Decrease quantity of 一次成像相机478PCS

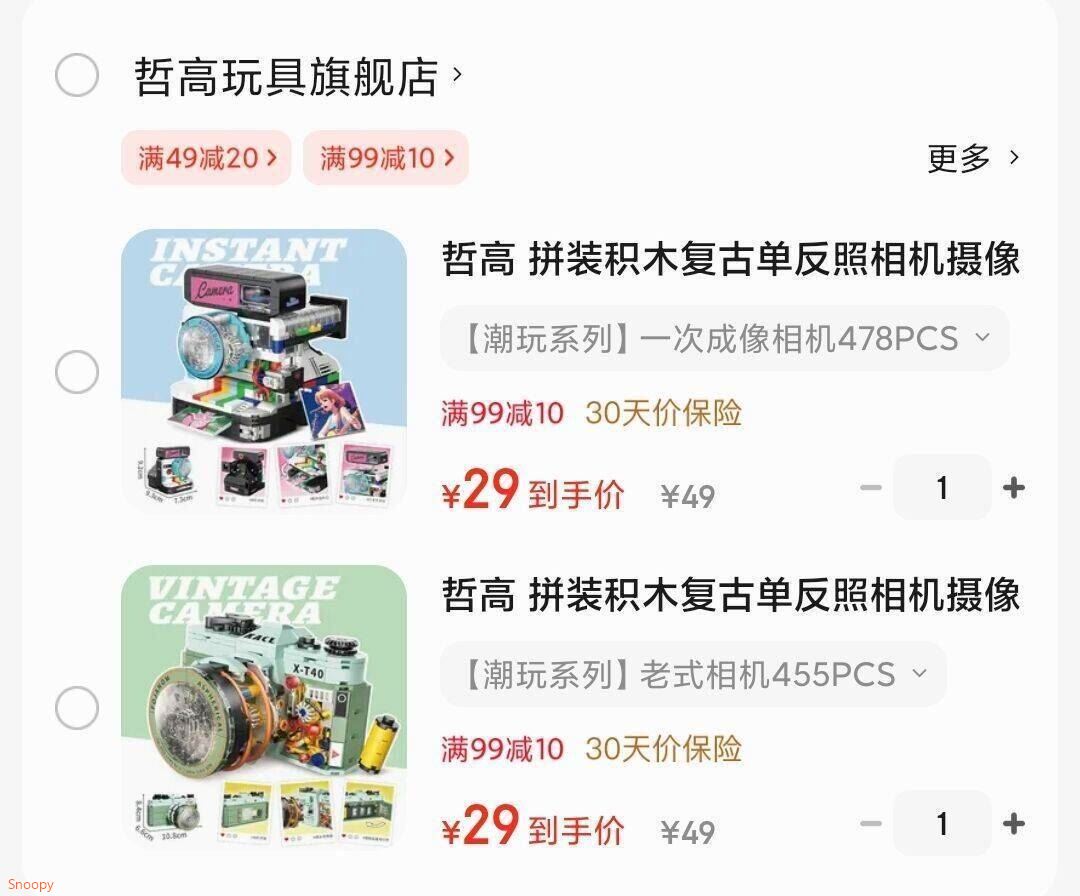point(871,488)
